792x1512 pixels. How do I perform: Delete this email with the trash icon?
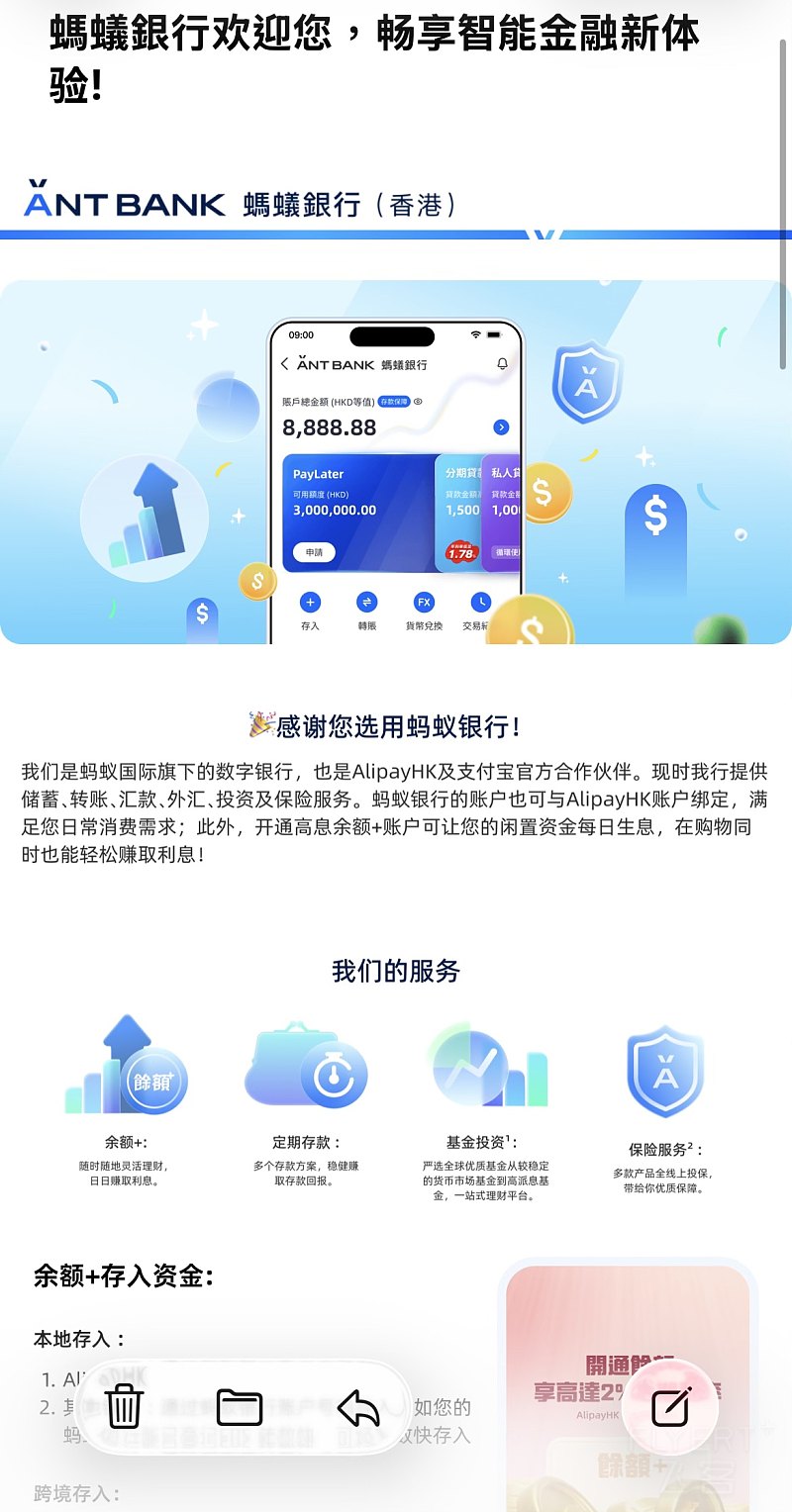pyautogui.click(x=125, y=1406)
